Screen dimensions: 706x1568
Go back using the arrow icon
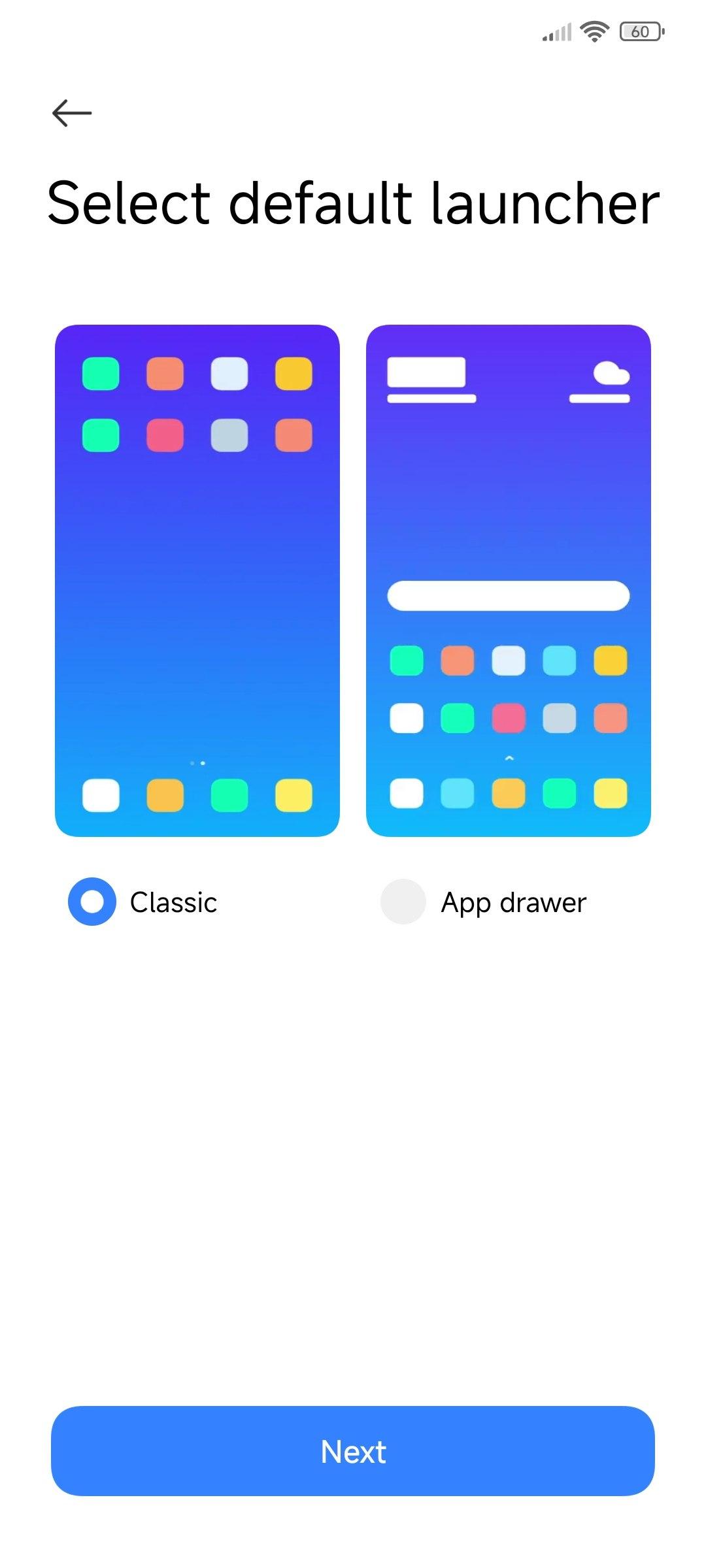coord(72,113)
